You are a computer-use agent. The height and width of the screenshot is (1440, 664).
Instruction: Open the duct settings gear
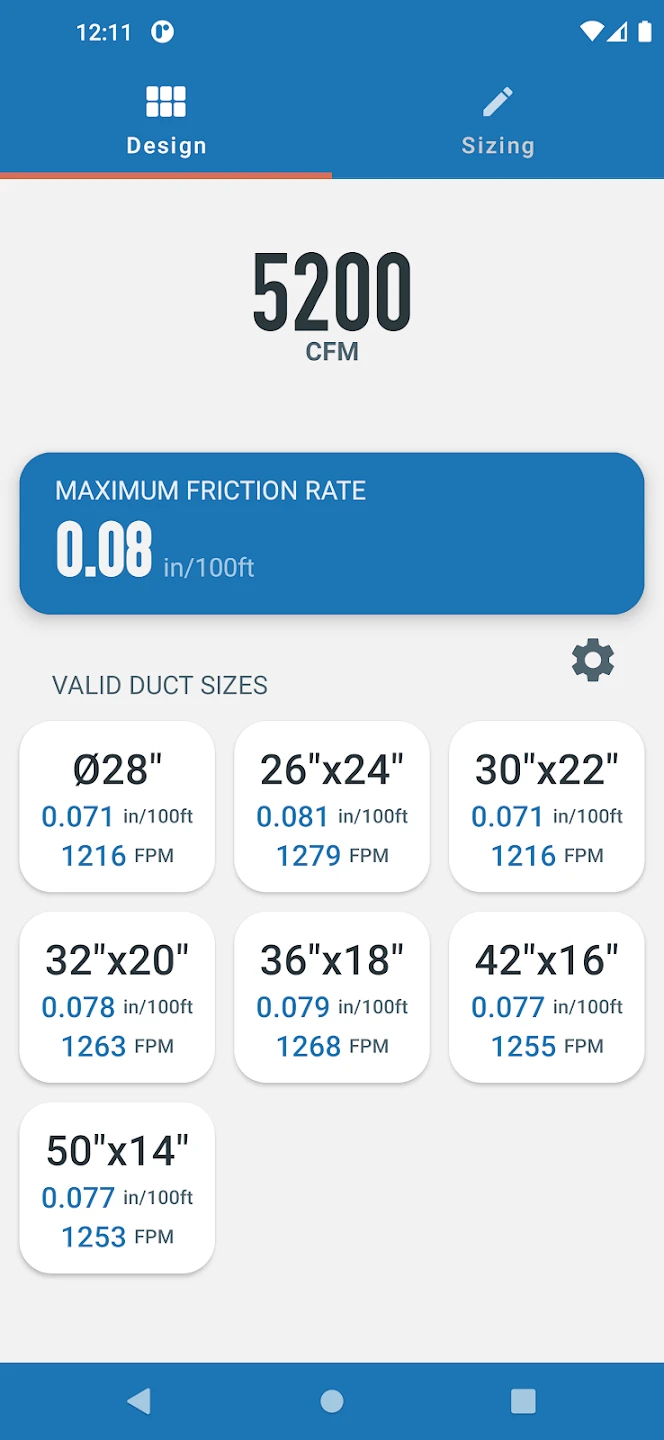tap(593, 661)
